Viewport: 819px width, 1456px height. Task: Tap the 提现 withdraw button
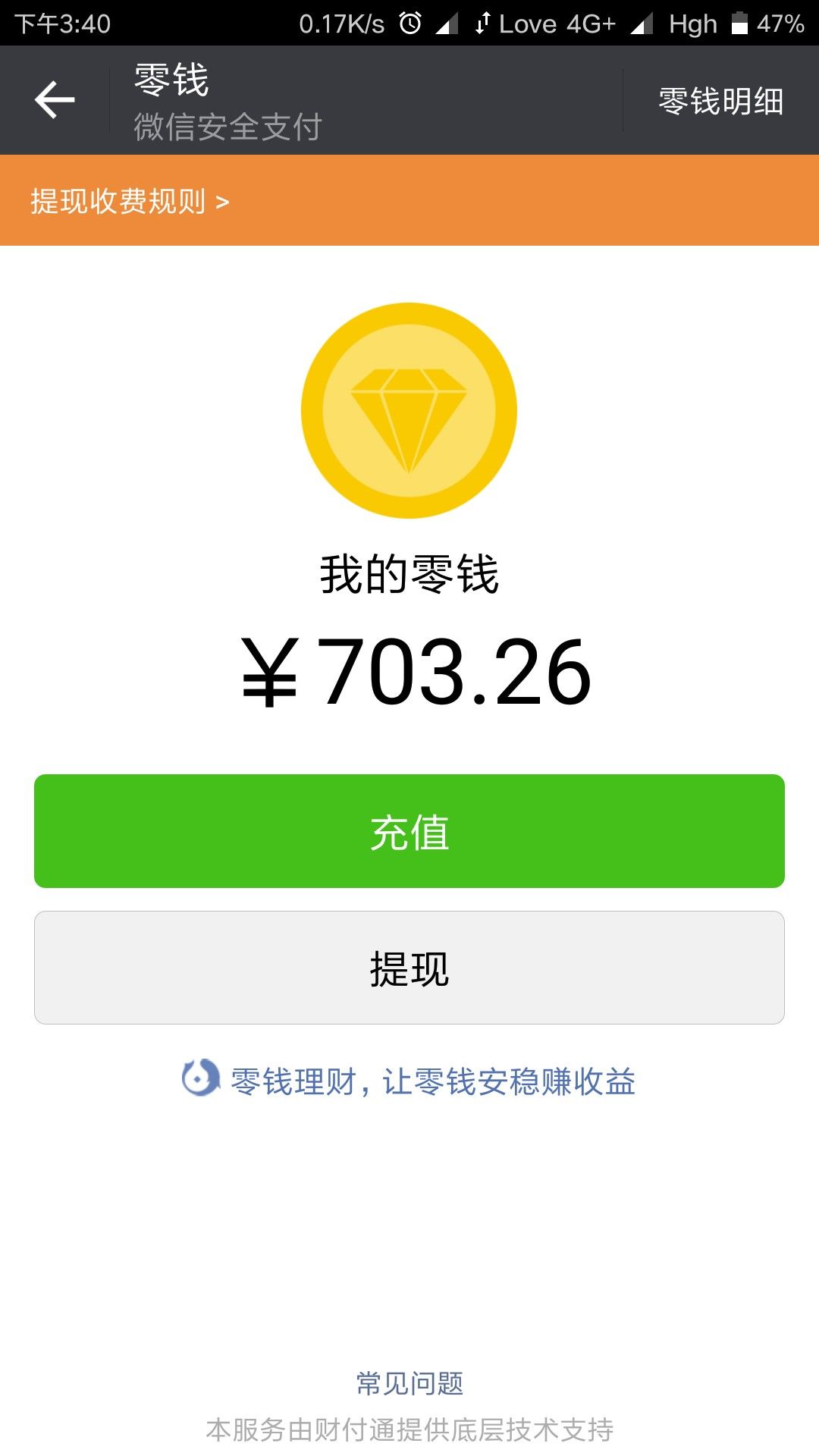(409, 968)
